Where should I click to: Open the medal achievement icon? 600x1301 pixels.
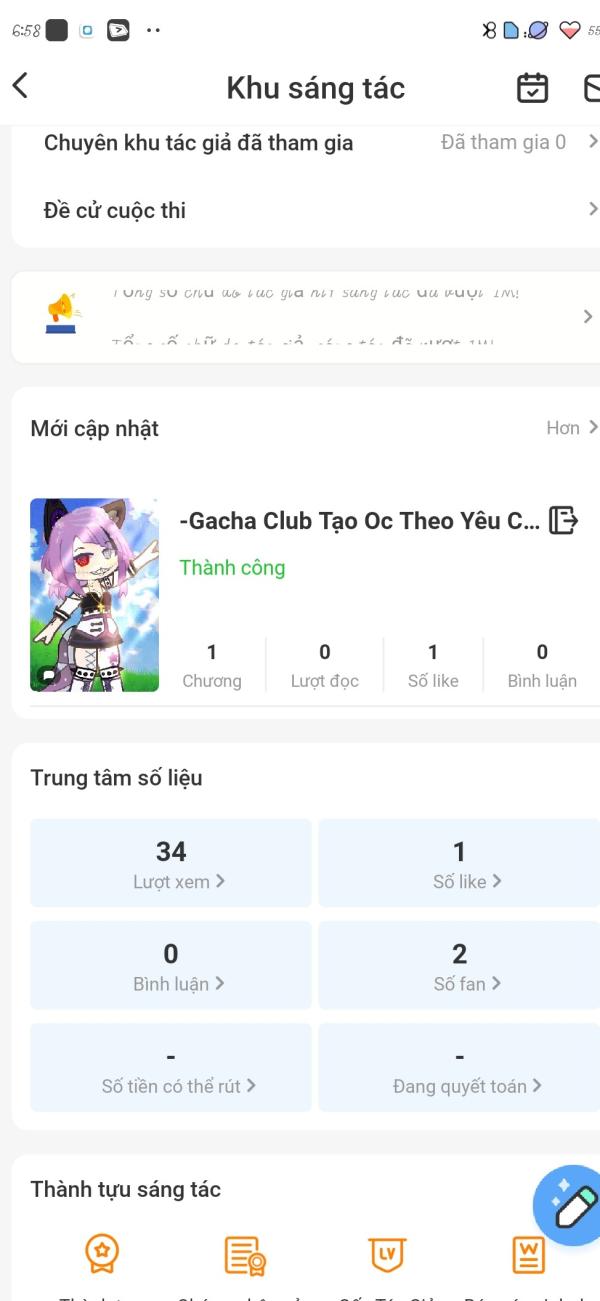(102, 1253)
